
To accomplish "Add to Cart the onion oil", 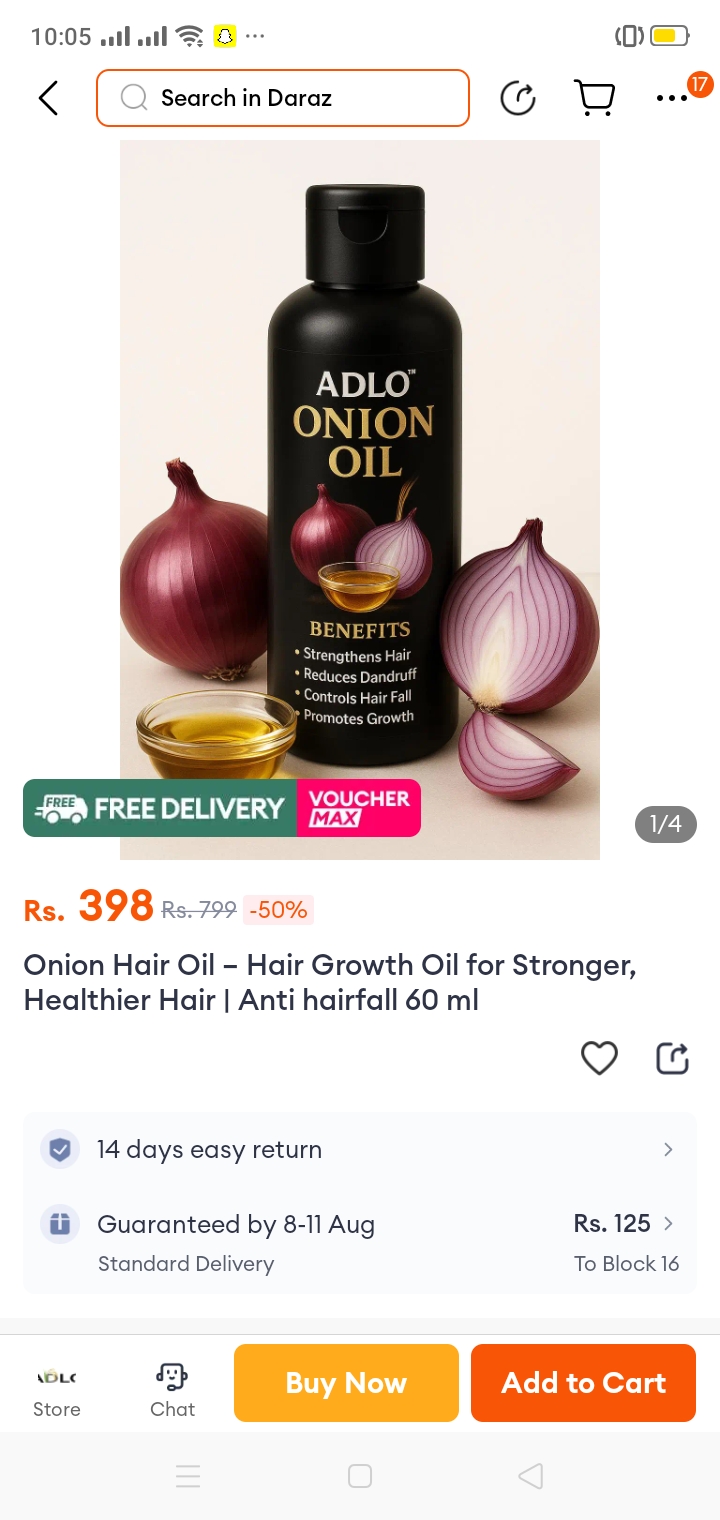I will [583, 1383].
